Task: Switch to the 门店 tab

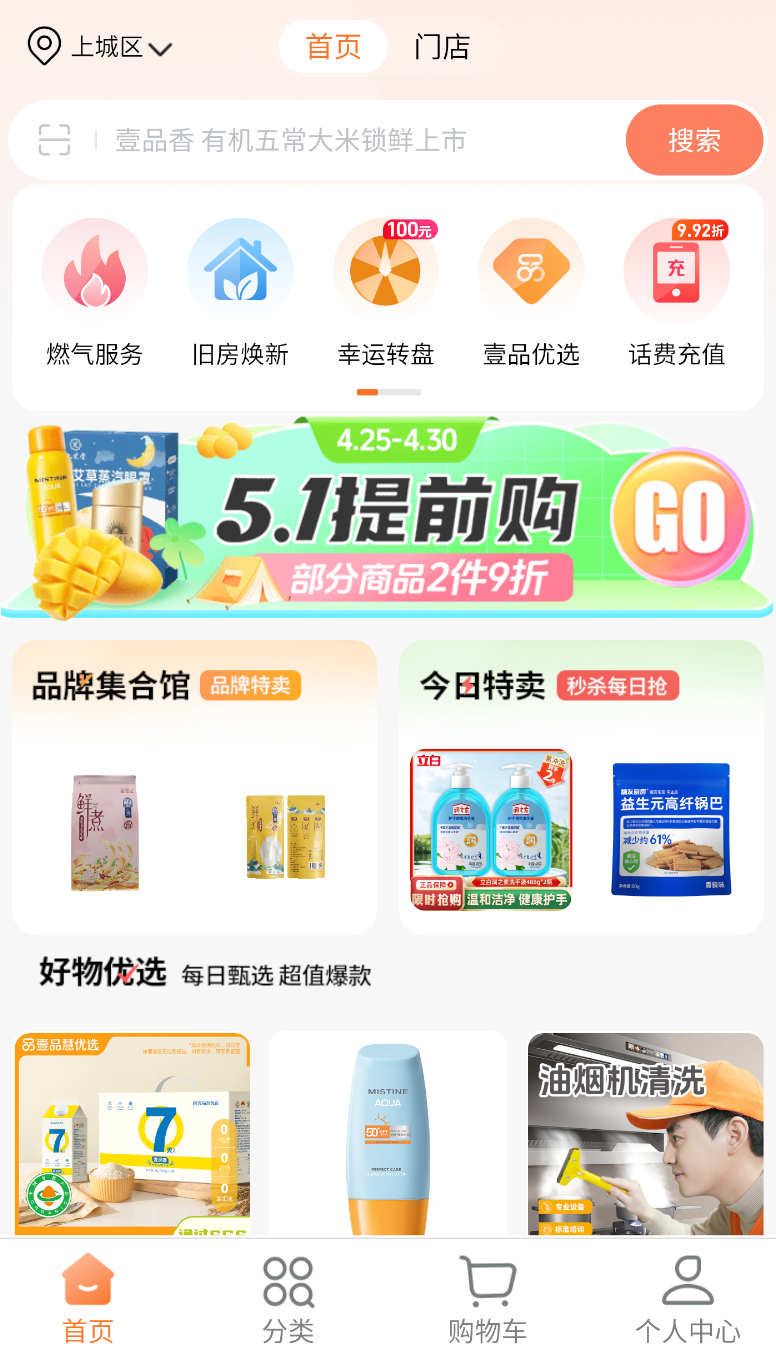Action: pyautogui.click(x=442, y=47)
